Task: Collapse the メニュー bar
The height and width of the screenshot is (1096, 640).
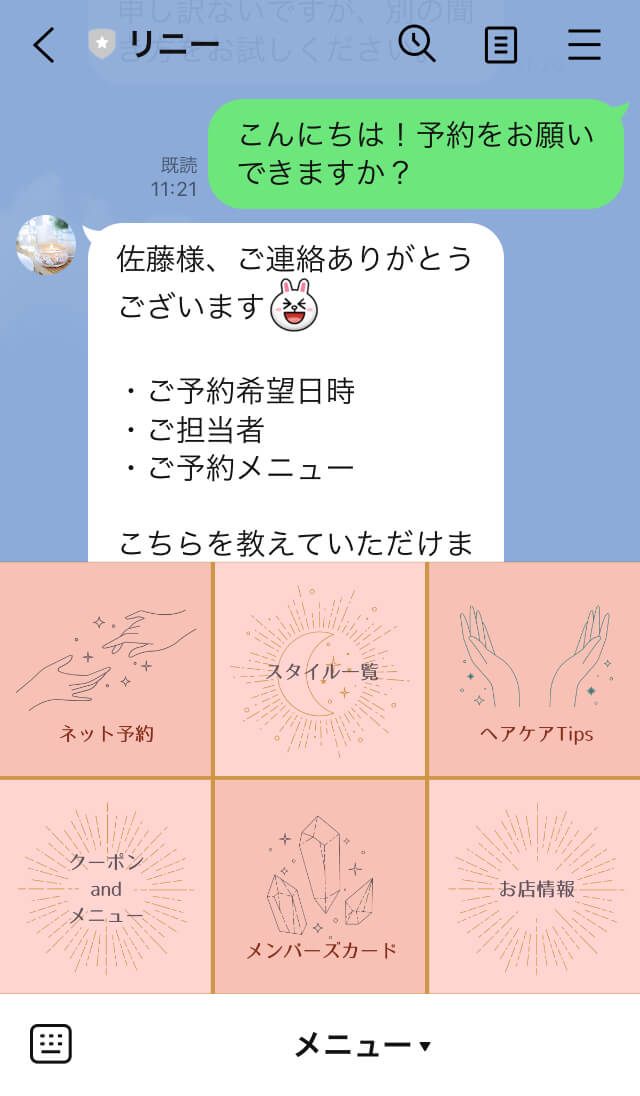Action: [x=362, y=1045]
